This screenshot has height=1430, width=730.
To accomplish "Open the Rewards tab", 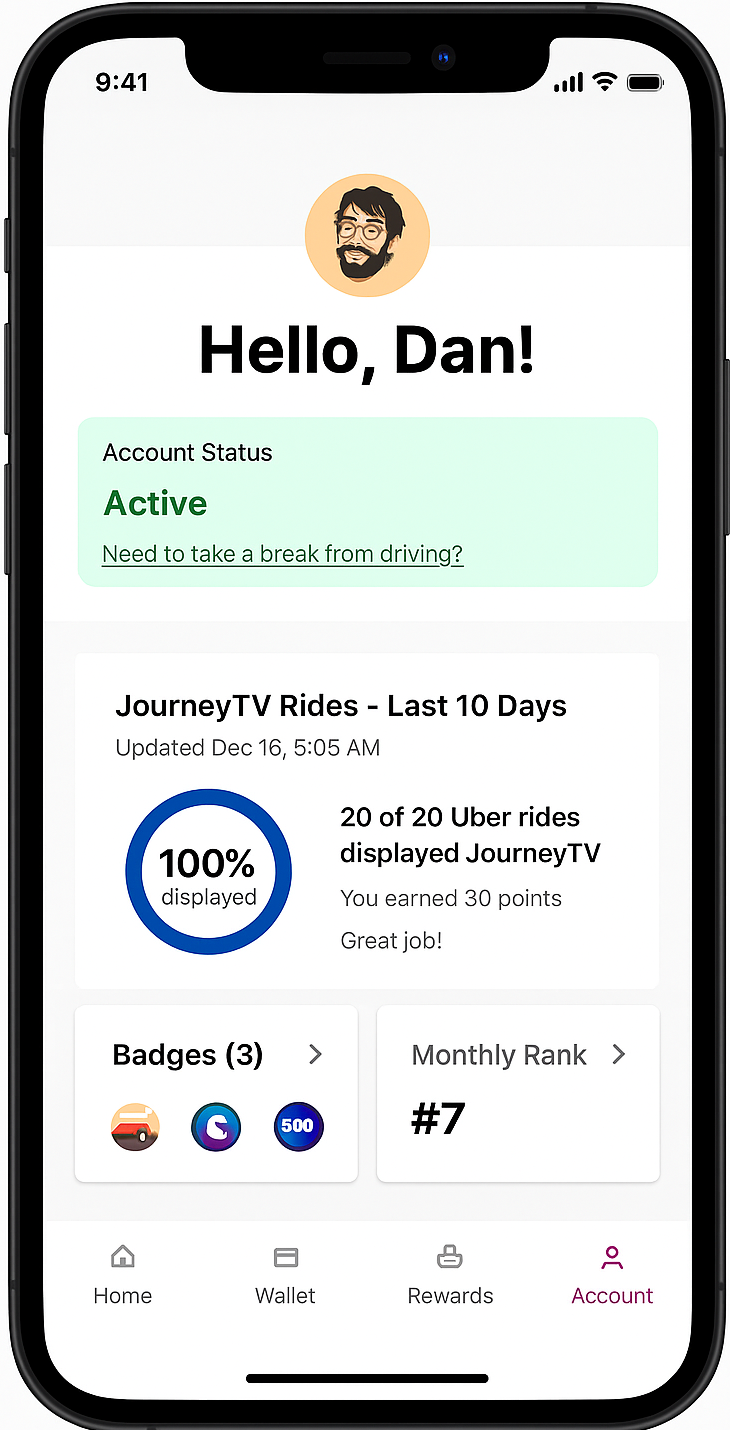I will (450, 1276).
